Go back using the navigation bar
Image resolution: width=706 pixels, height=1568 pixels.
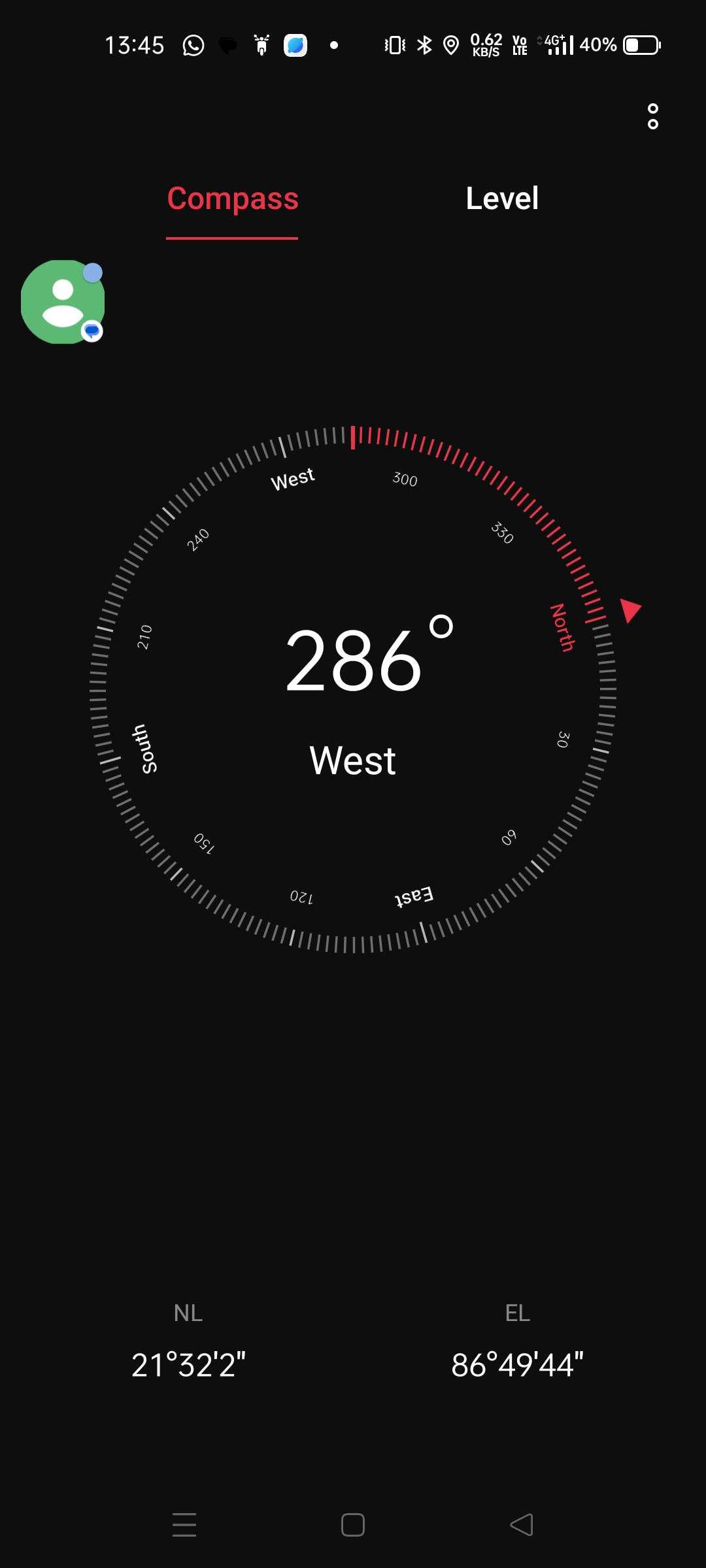tap(522, 1525)
